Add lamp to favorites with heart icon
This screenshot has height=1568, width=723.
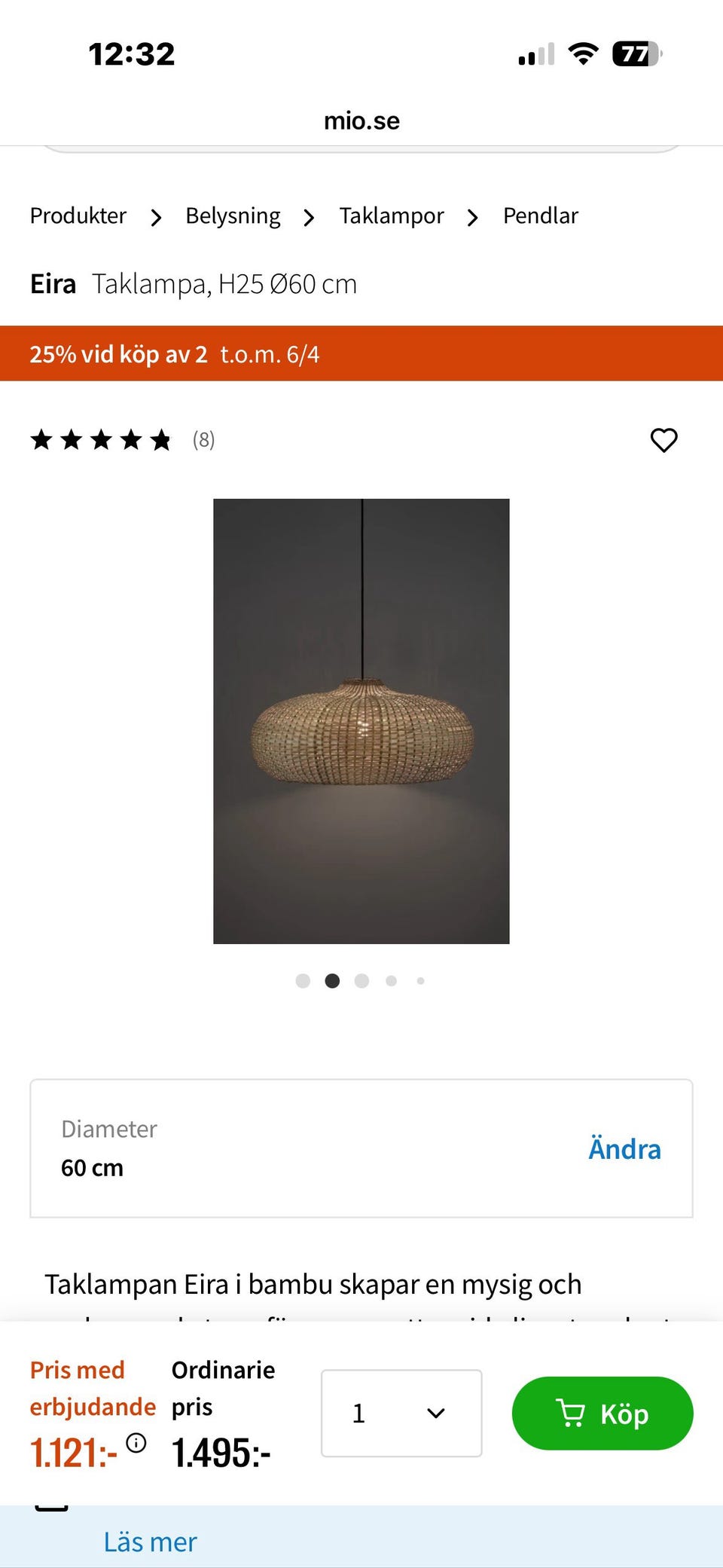coord(664,440)
